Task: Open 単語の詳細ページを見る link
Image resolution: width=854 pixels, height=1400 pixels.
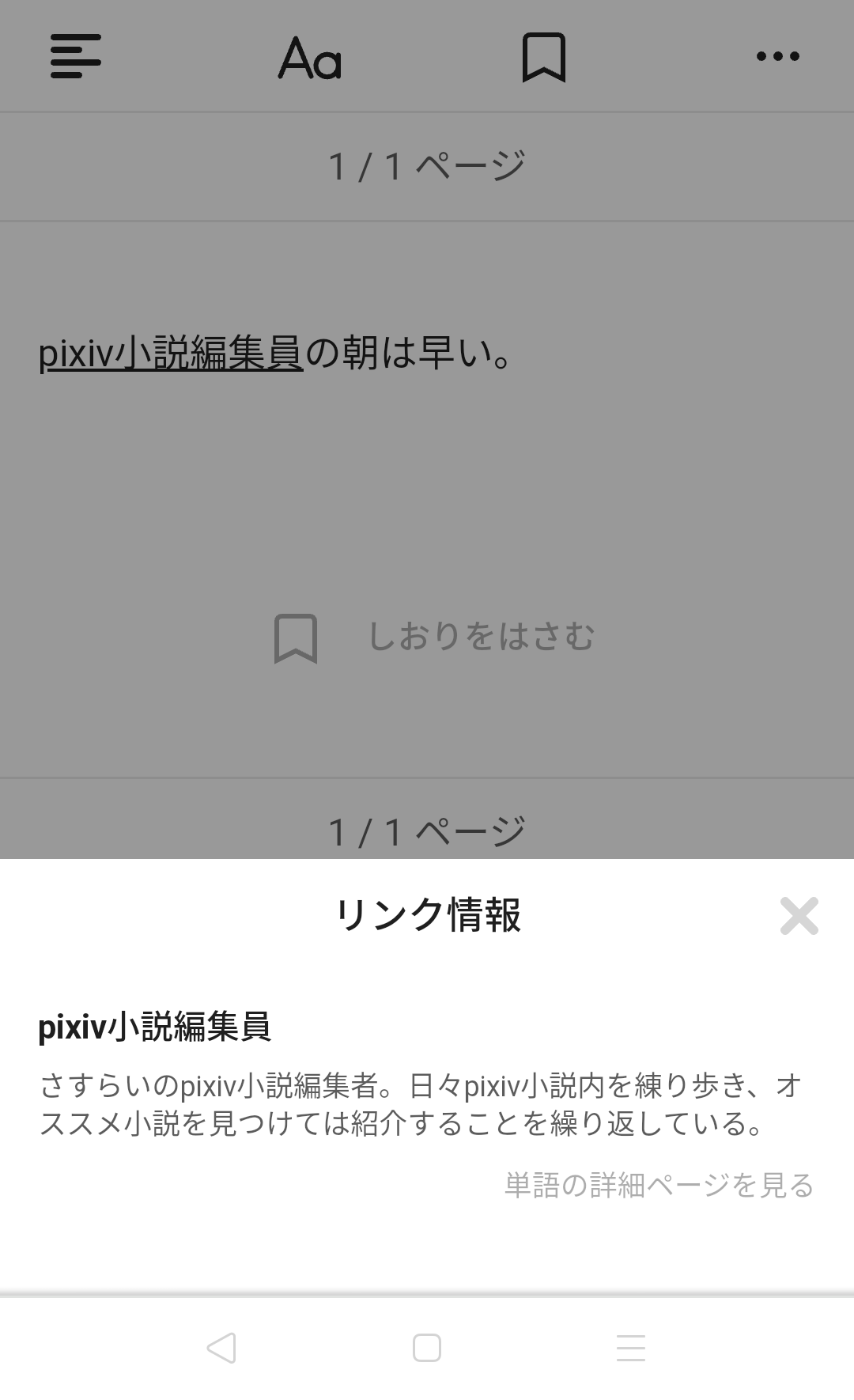Action: 659,1185
